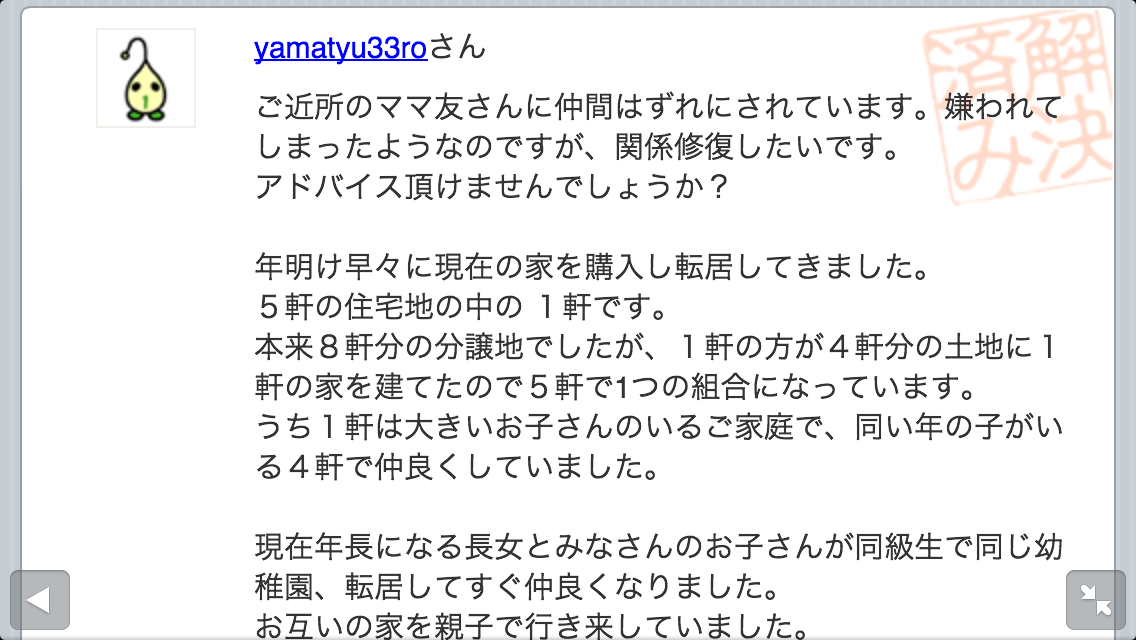Image resolution: width=1136 pixels, height=640 pixels.
Task: Tap yamatyu33ro's avatar image
Action: (x=146, y=78)
